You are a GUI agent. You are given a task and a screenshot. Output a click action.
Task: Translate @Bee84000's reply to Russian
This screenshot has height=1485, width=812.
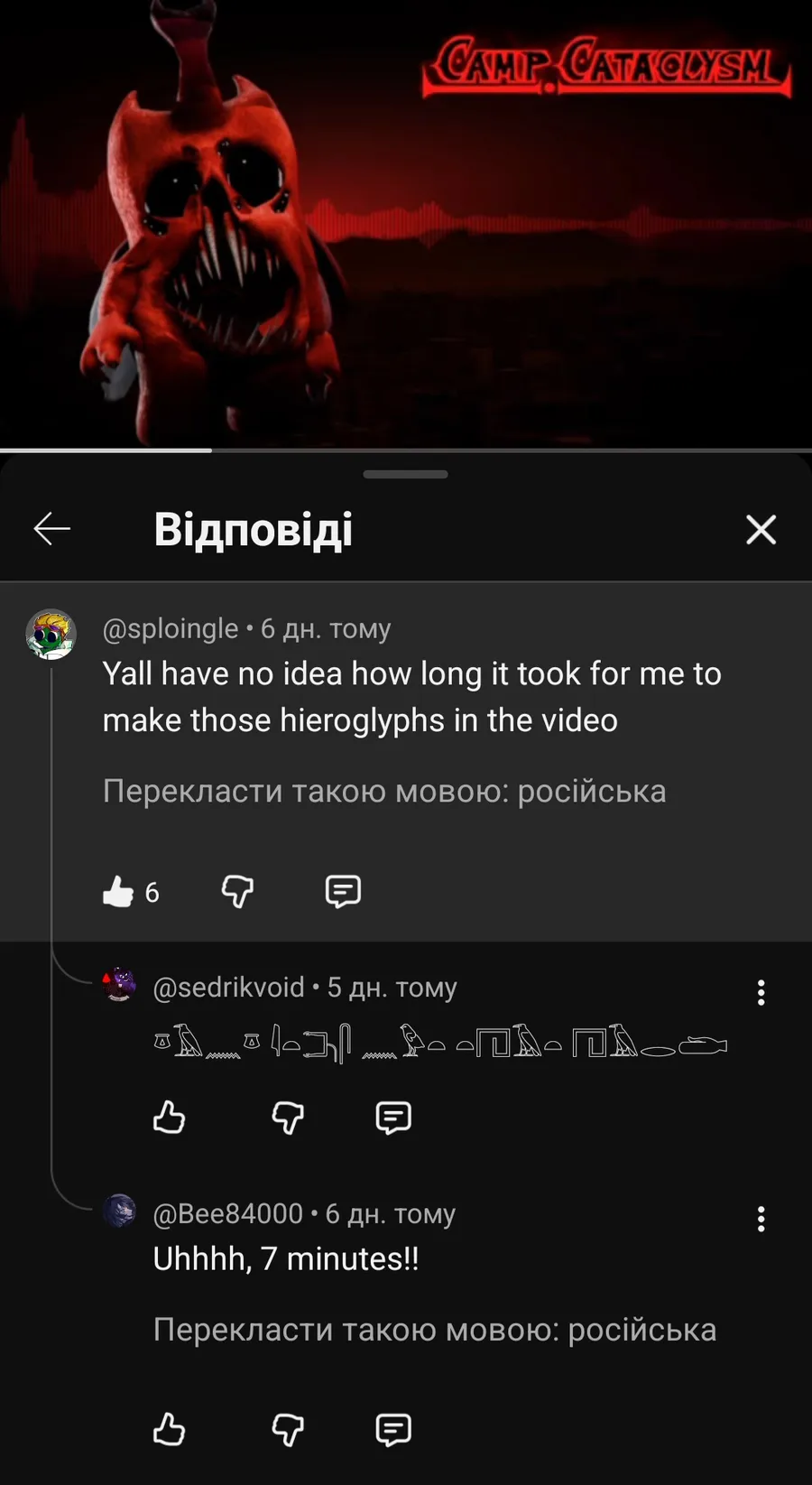click(x=434, y=1331)
